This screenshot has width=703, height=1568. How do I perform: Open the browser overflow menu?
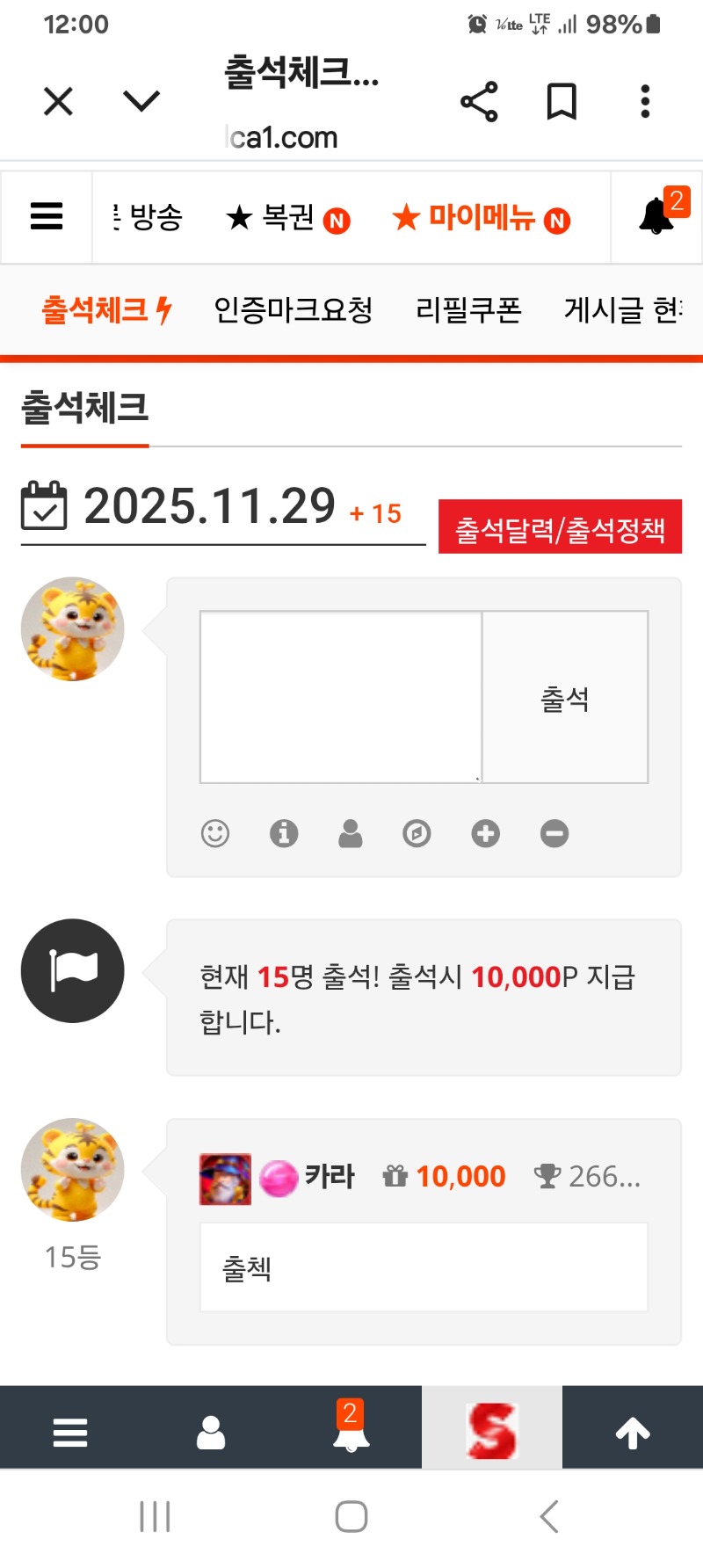pyautogui.click(x=645, y=102)
